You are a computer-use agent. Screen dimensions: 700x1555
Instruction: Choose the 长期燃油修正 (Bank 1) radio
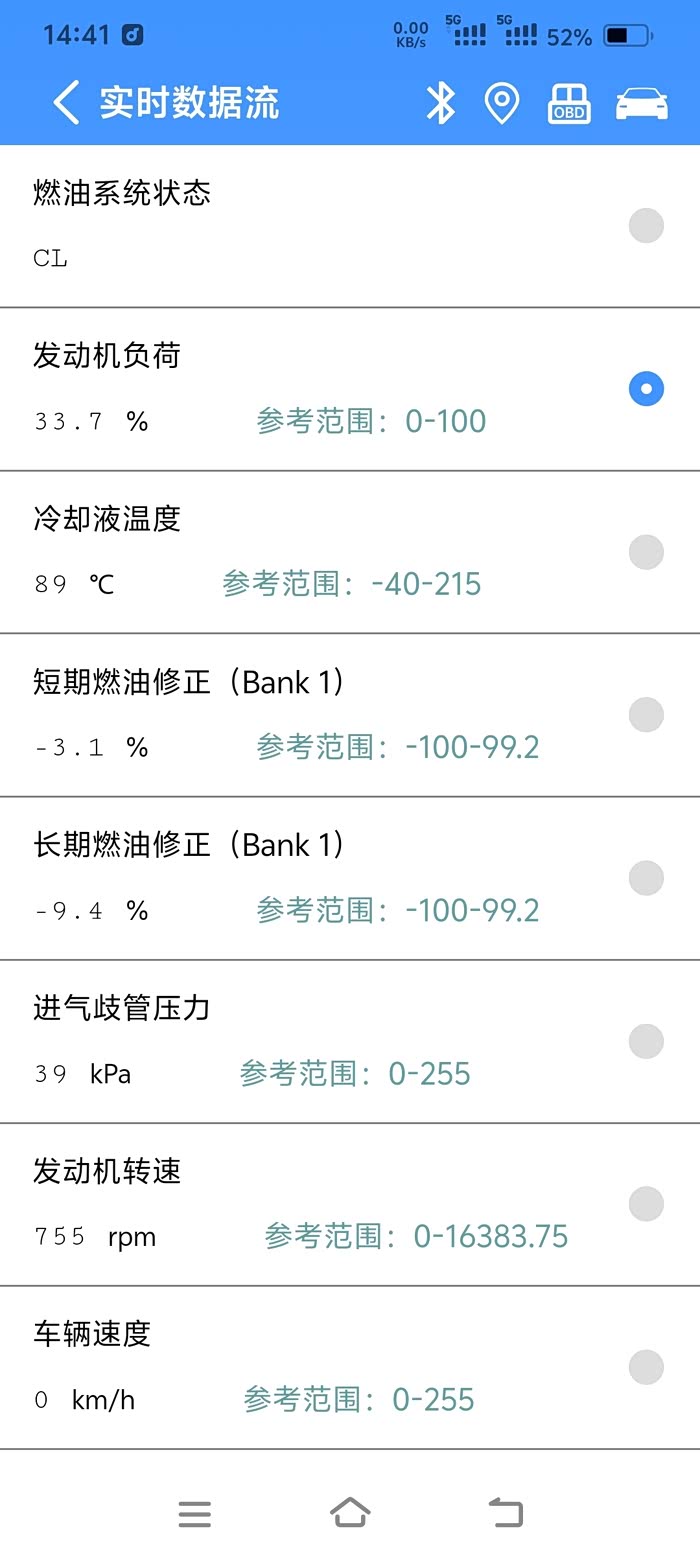point(646,877)
